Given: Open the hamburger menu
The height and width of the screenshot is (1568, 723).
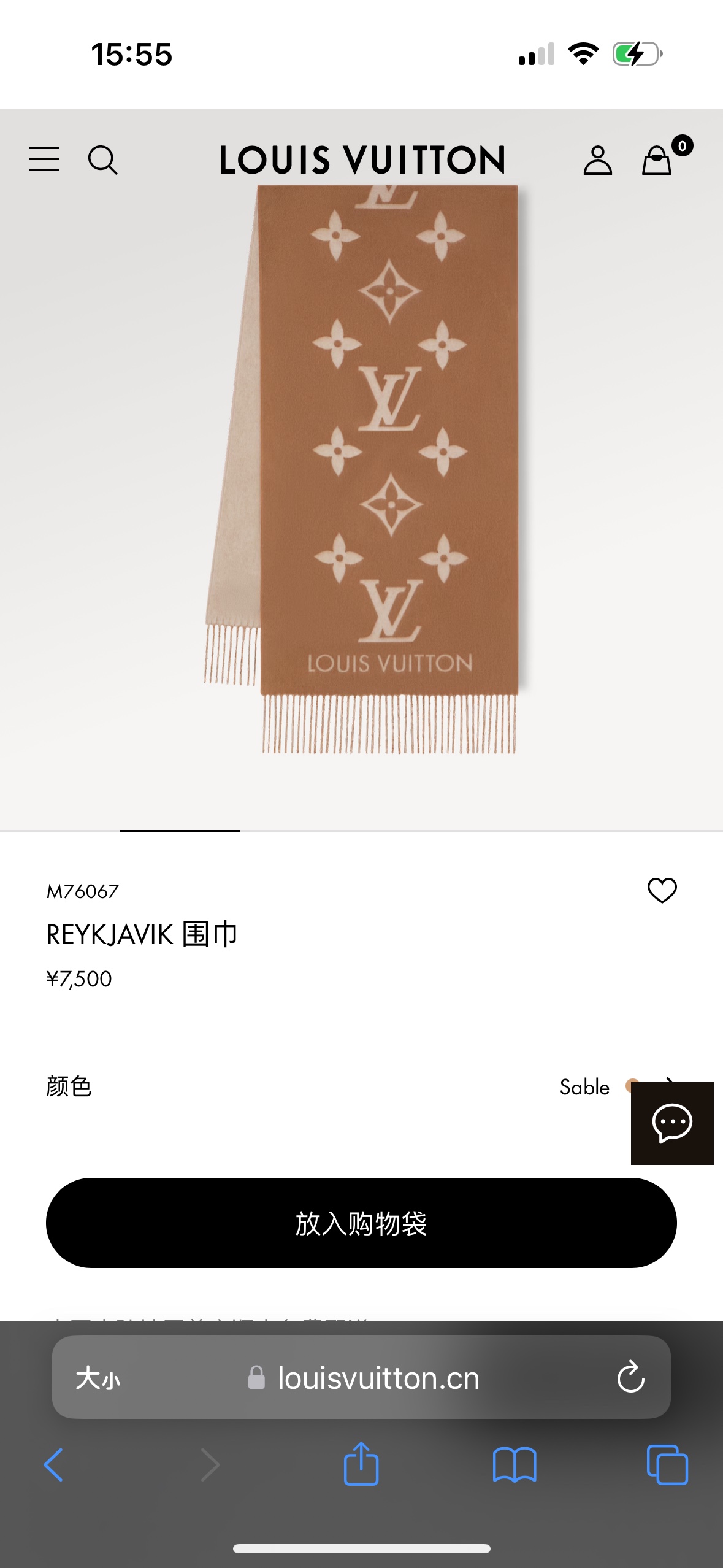Looking at the screenshot, I should (x=44, y=159).
